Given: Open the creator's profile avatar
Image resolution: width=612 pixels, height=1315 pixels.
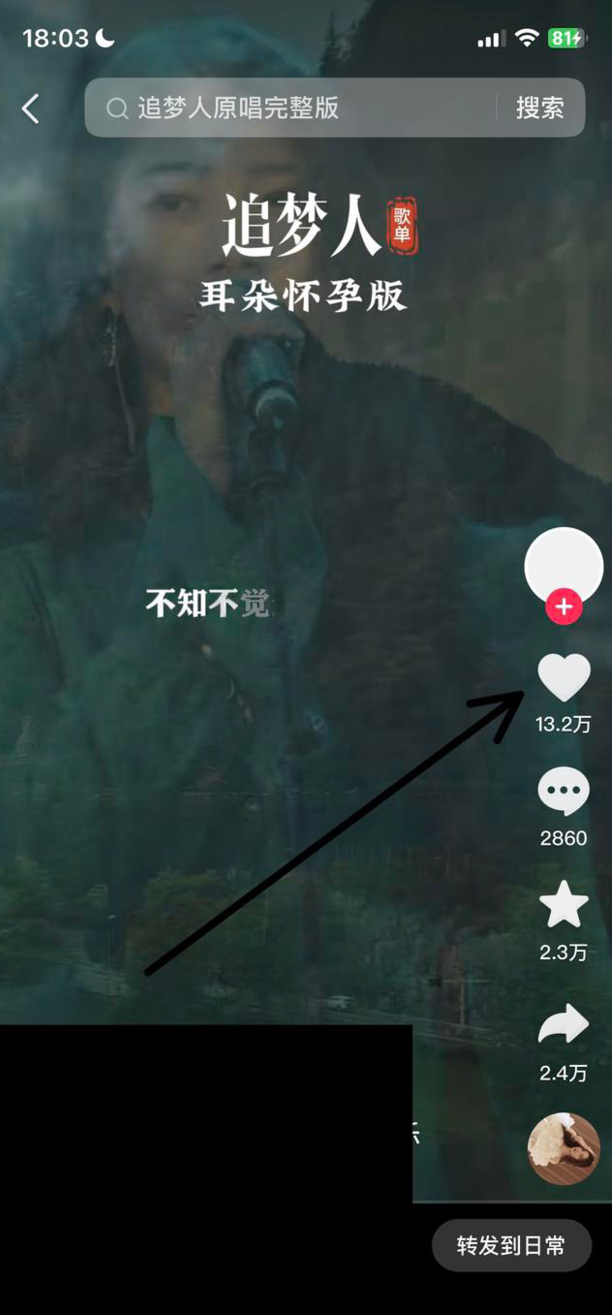Looking at the screenshot, I should click(x=564, y=566).
